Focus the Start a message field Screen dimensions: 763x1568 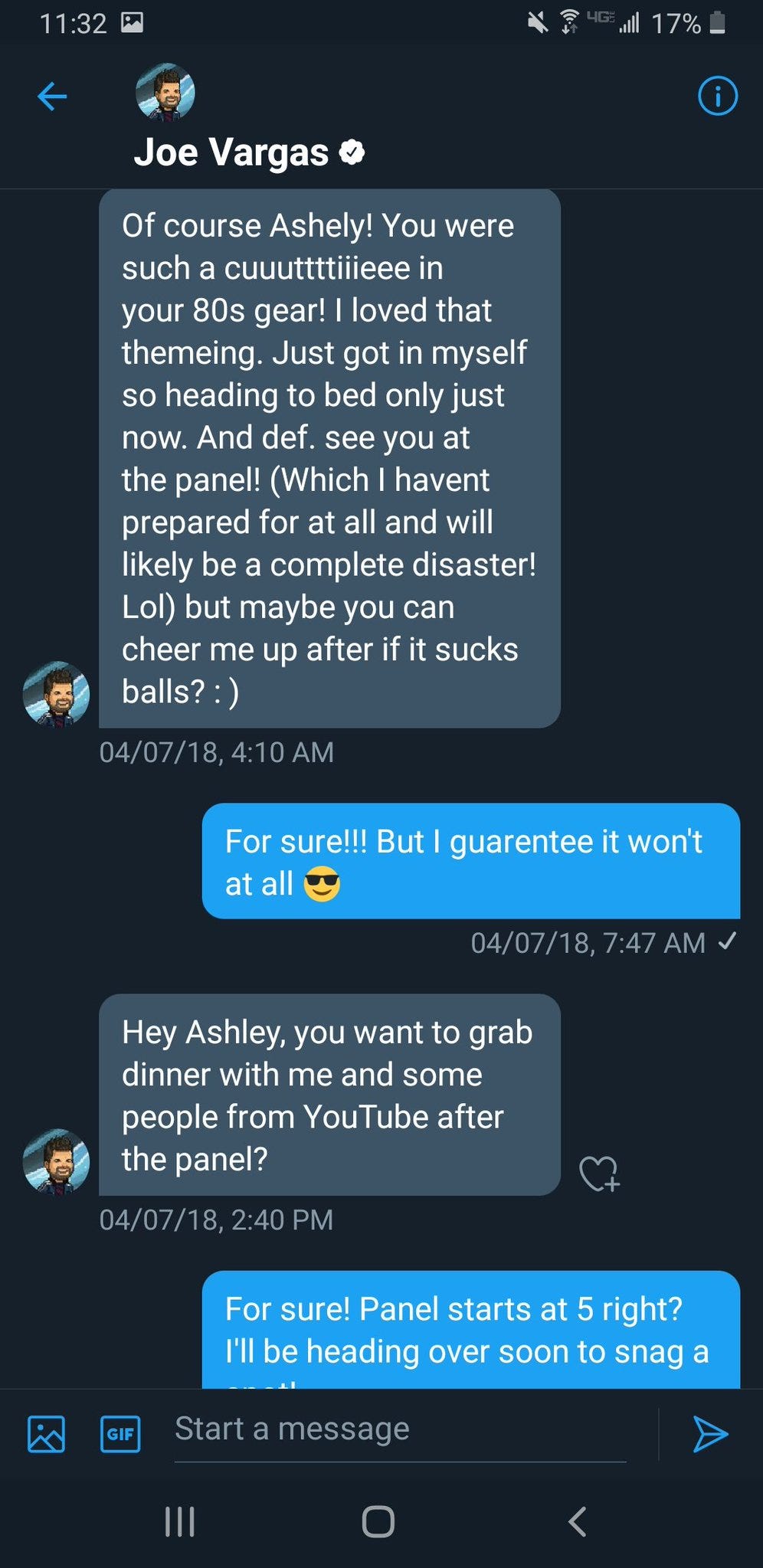tap(398, 1429)
